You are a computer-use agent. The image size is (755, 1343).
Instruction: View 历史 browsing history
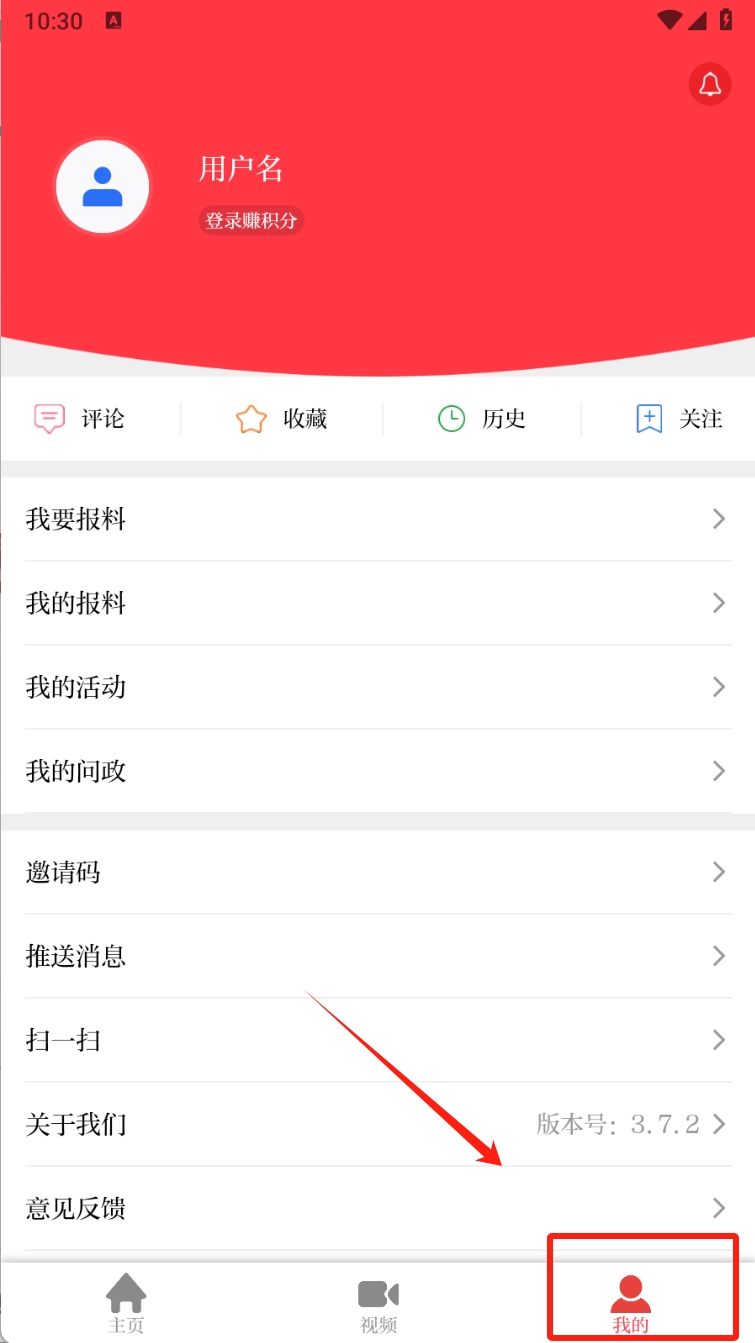coord(482,419)
